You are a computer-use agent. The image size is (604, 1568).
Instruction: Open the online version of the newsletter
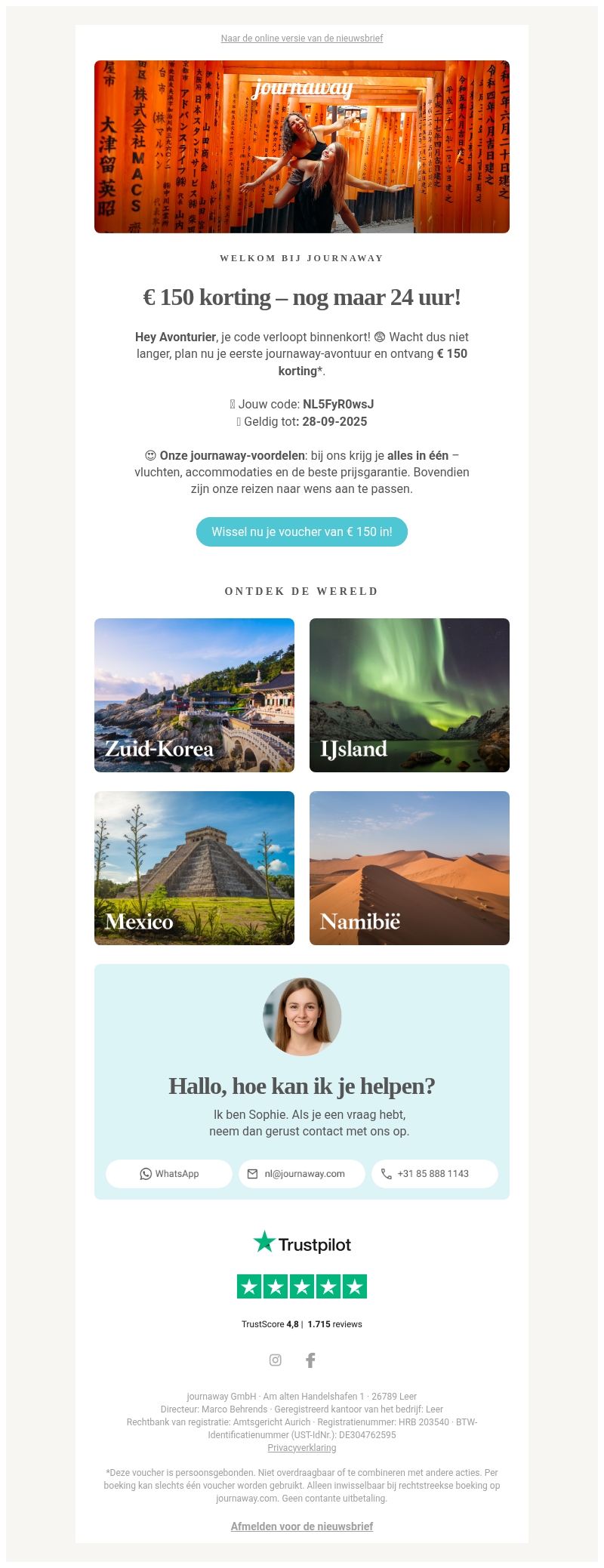click(301, 39)
